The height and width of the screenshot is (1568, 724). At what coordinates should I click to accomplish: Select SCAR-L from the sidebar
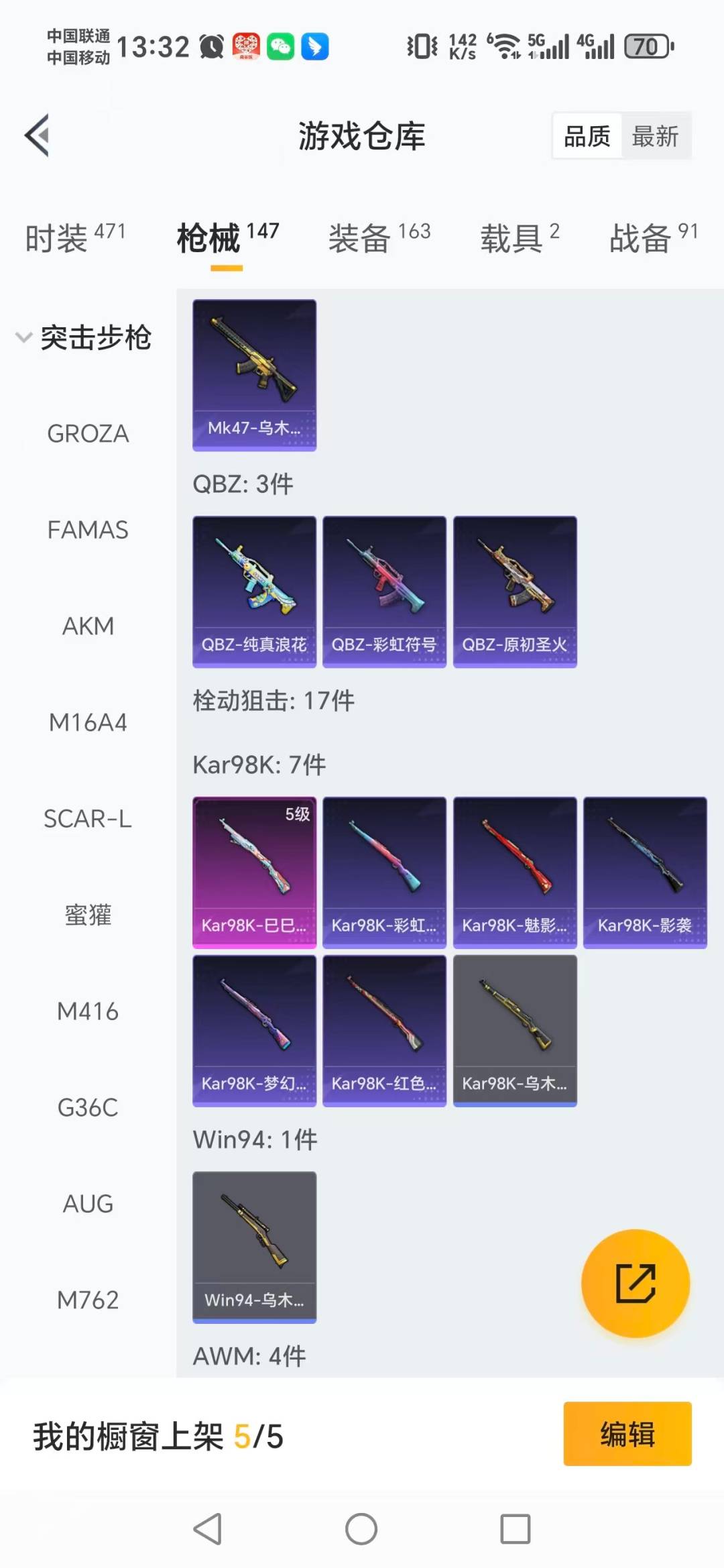(88, 819)
